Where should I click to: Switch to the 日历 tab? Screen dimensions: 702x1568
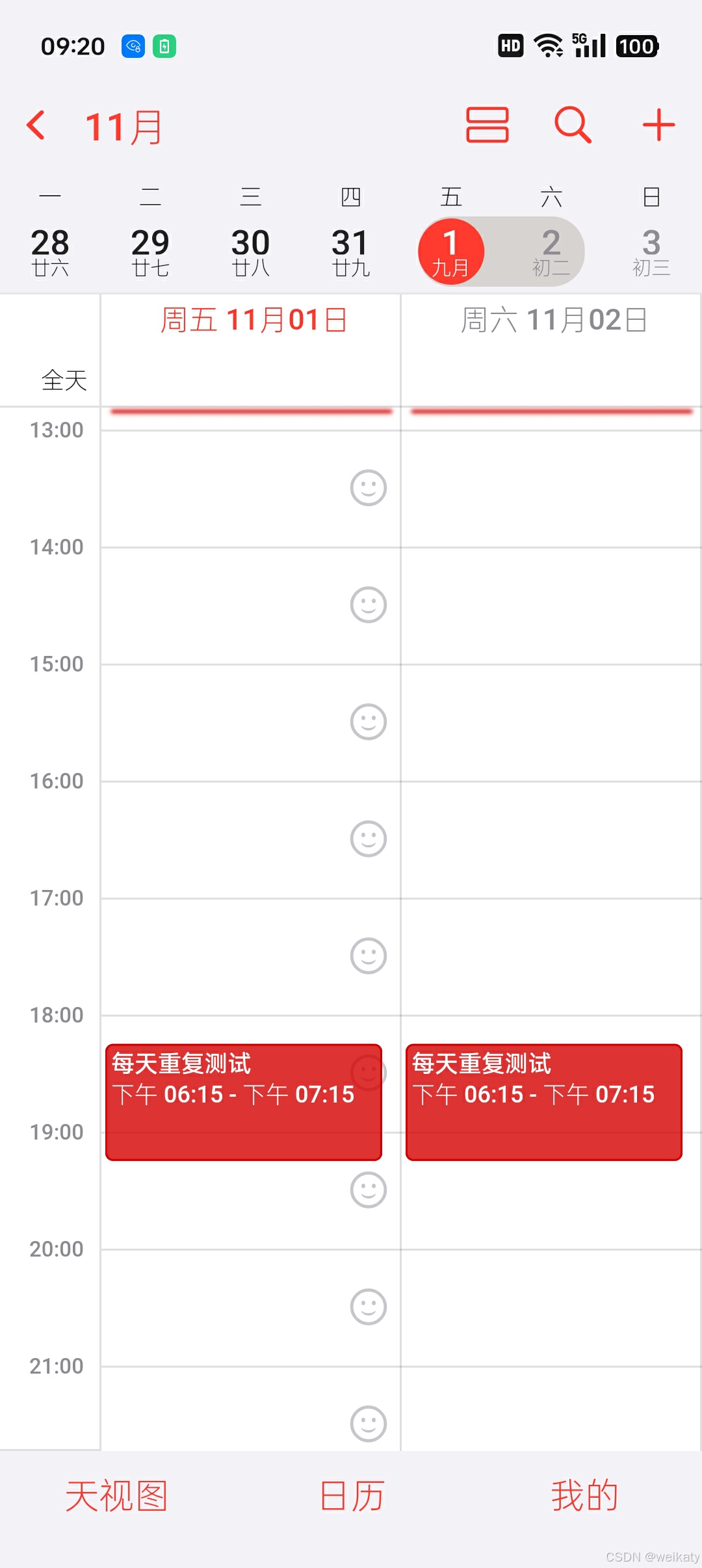point(352,1496)
